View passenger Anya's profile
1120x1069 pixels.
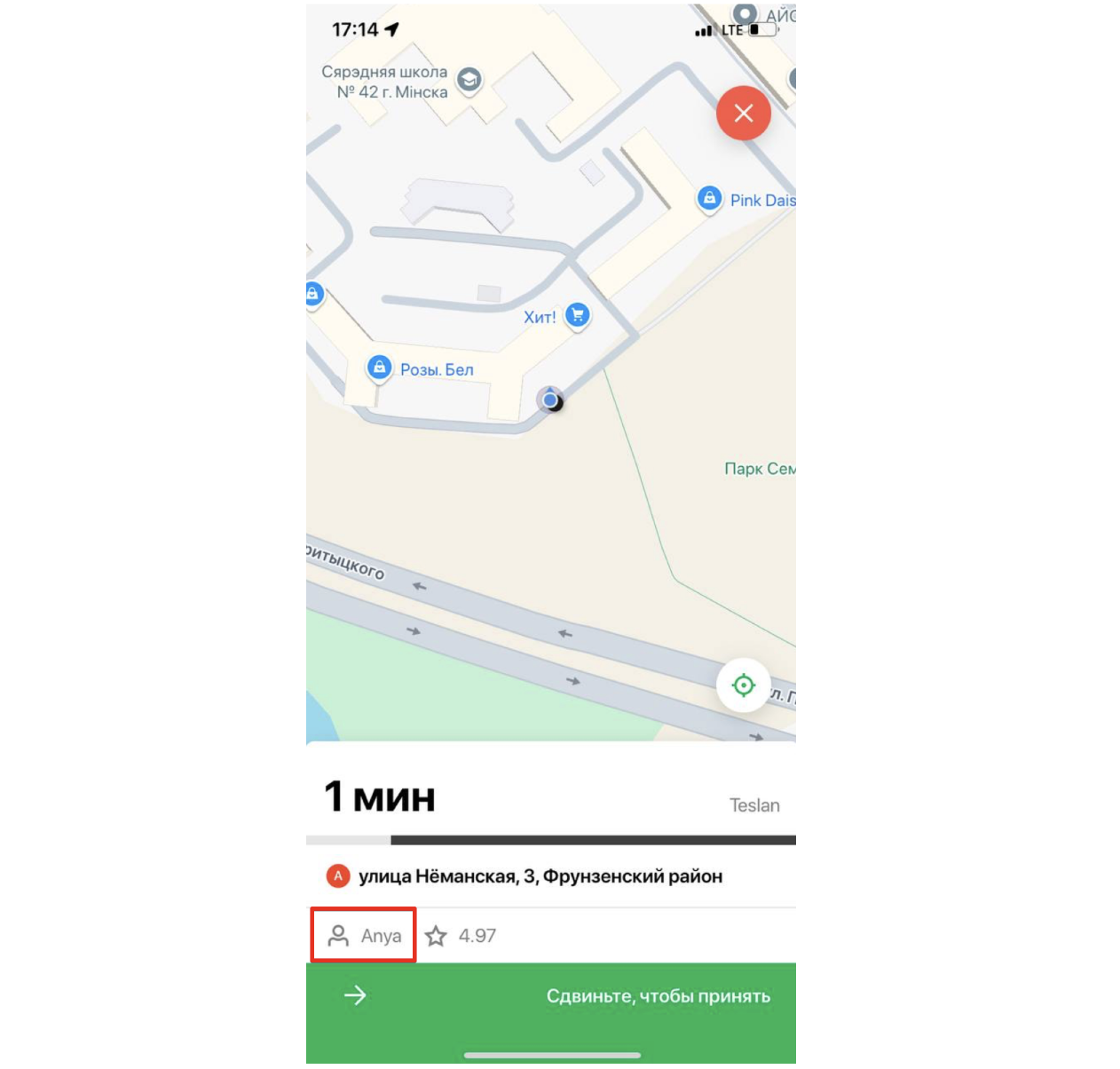[x=364, y=936]
